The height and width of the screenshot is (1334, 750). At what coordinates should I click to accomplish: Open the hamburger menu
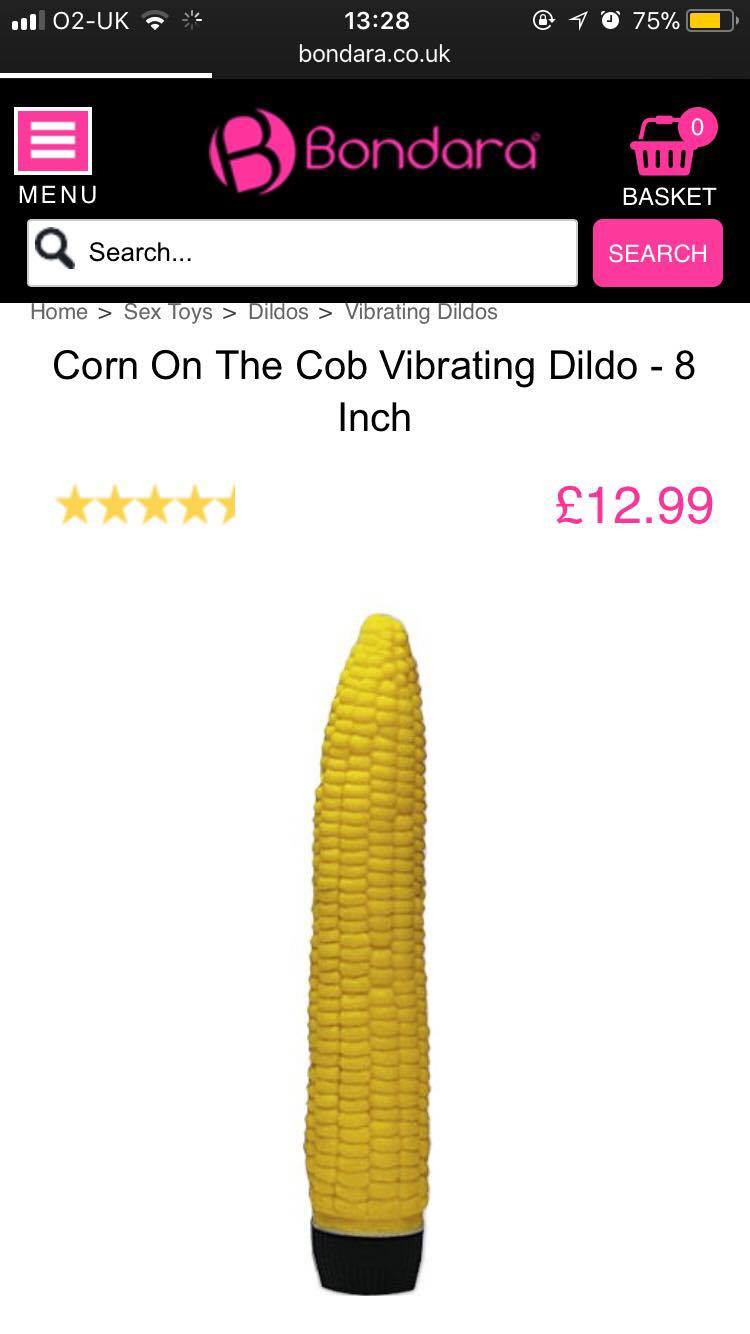tap(53, 142)
